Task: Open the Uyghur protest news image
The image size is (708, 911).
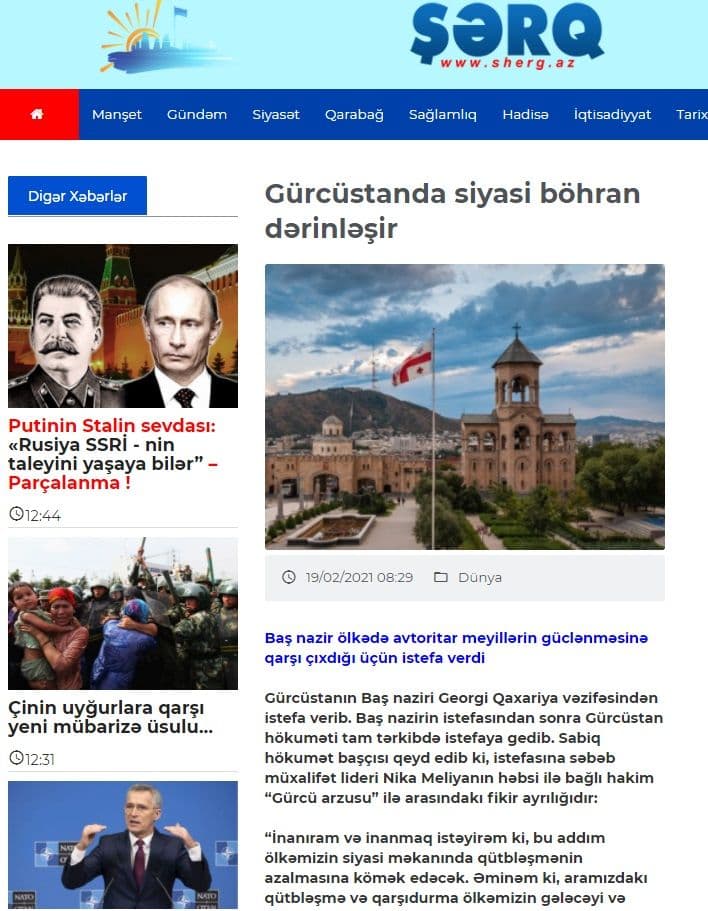Action: tap(123, 613)
